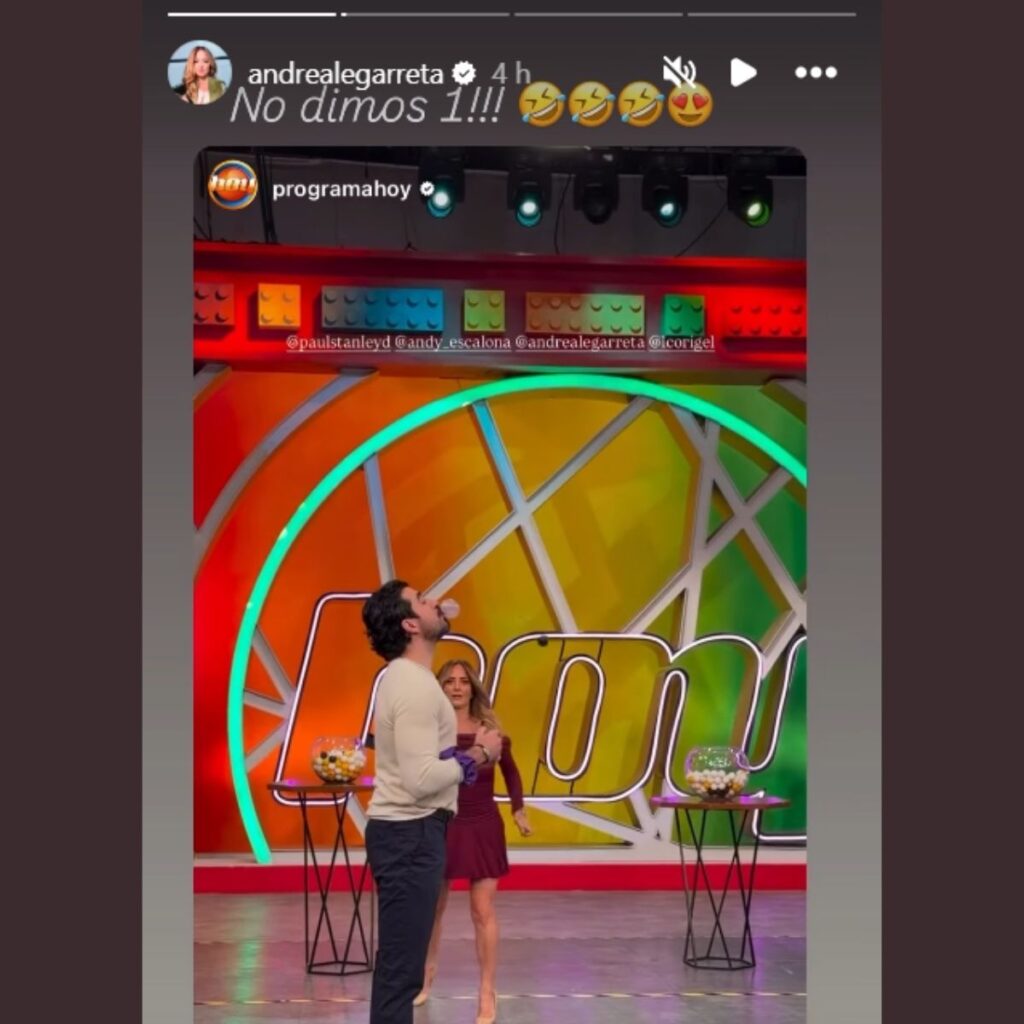Unmute the story sound
Screen dimensions: 1024x1024
pyautogui.click(x=680, y=72)
